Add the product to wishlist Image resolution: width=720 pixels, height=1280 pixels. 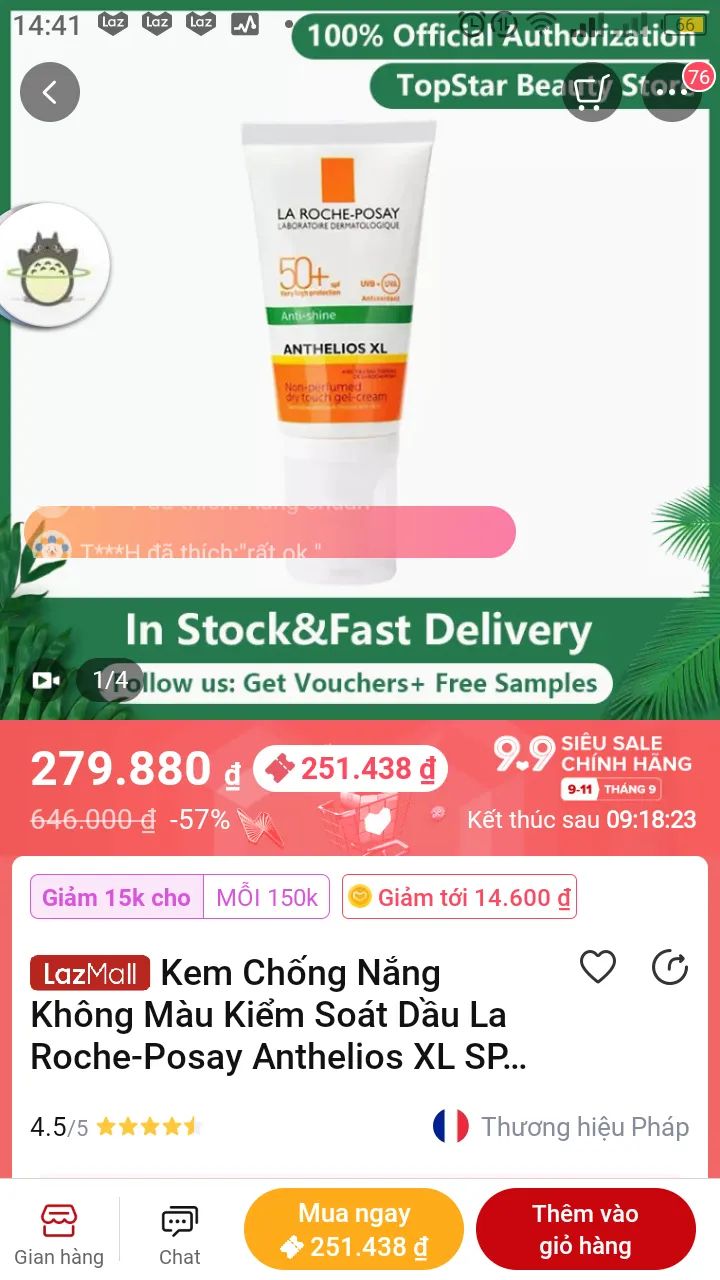coord(598,967)
